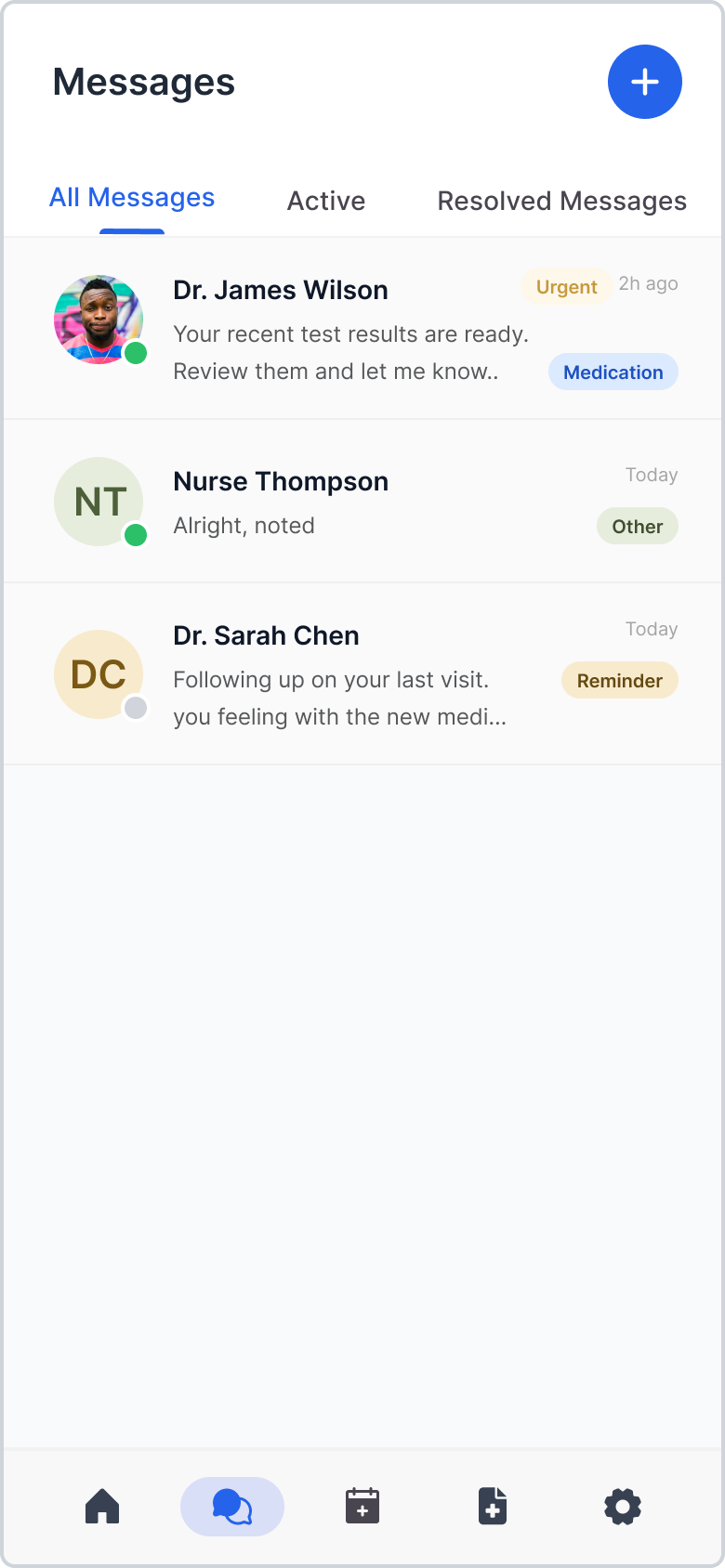Open the appointments calendar icon
Image resolution: width=725 pixels, height=1568 pixels.
tap(362, 1507)
